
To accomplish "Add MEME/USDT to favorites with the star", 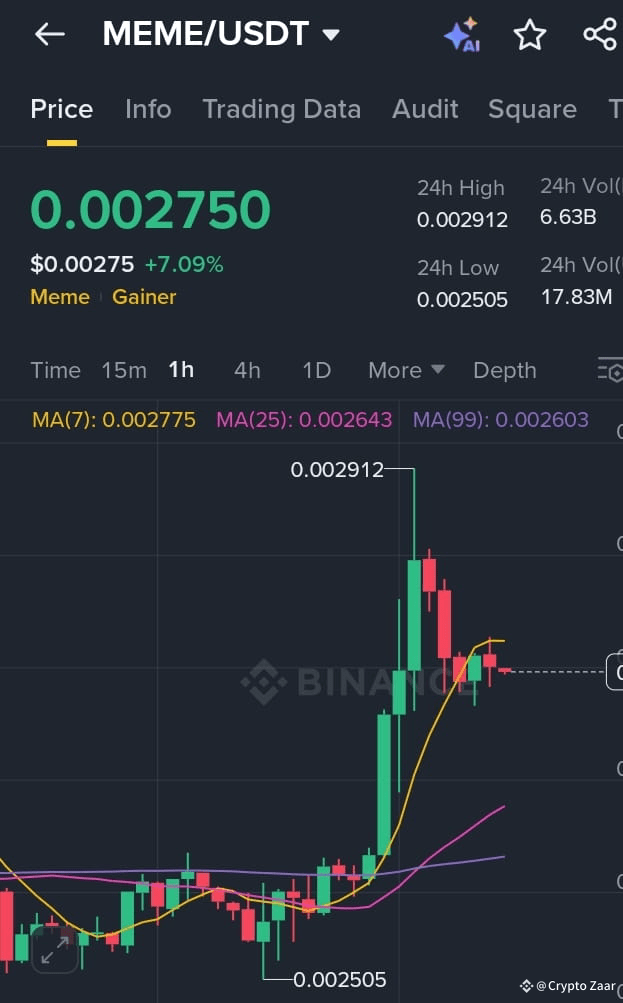I will coord(530,35).
